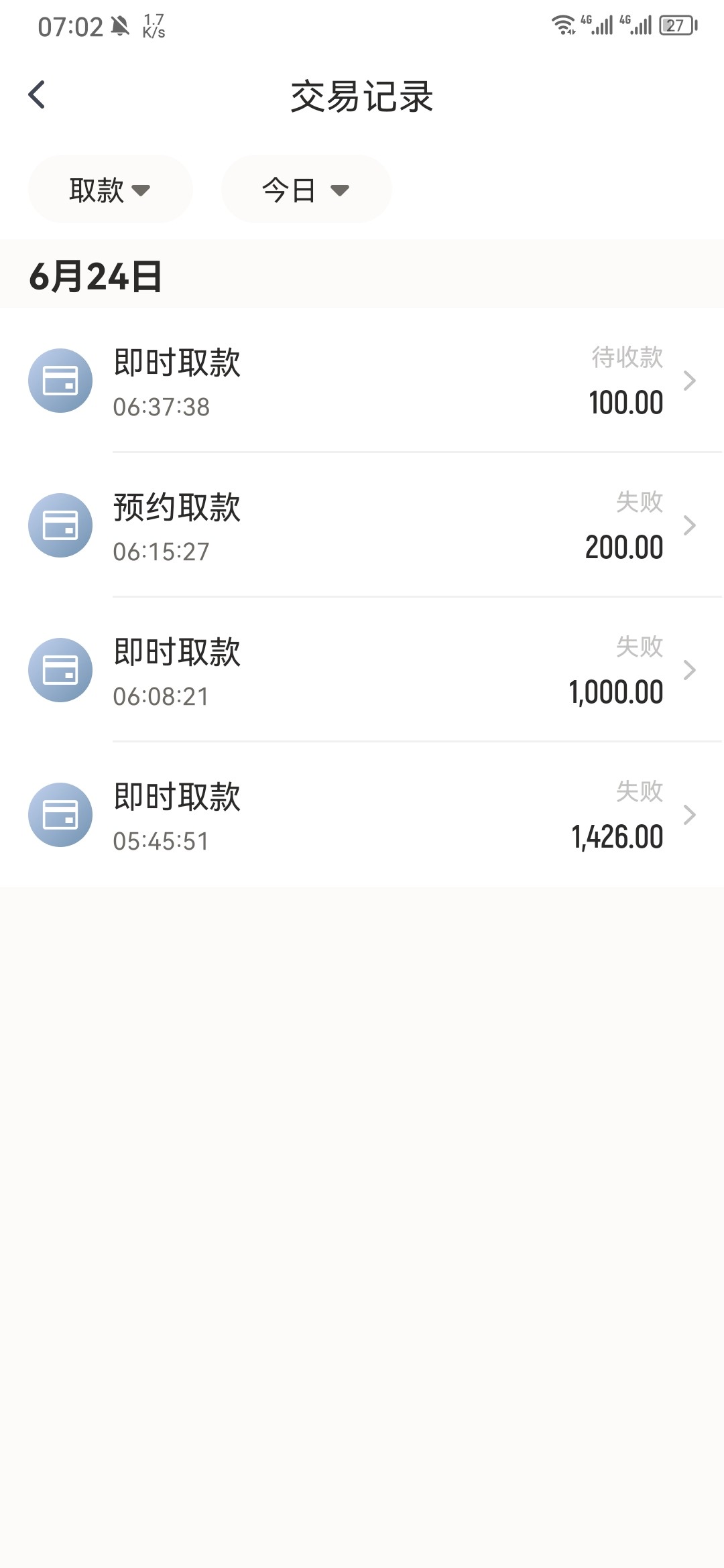The height and width of the screenshot is (1568, 724).
Task: Open the 取款 filter dropdown
Action: tap(109, 189)
